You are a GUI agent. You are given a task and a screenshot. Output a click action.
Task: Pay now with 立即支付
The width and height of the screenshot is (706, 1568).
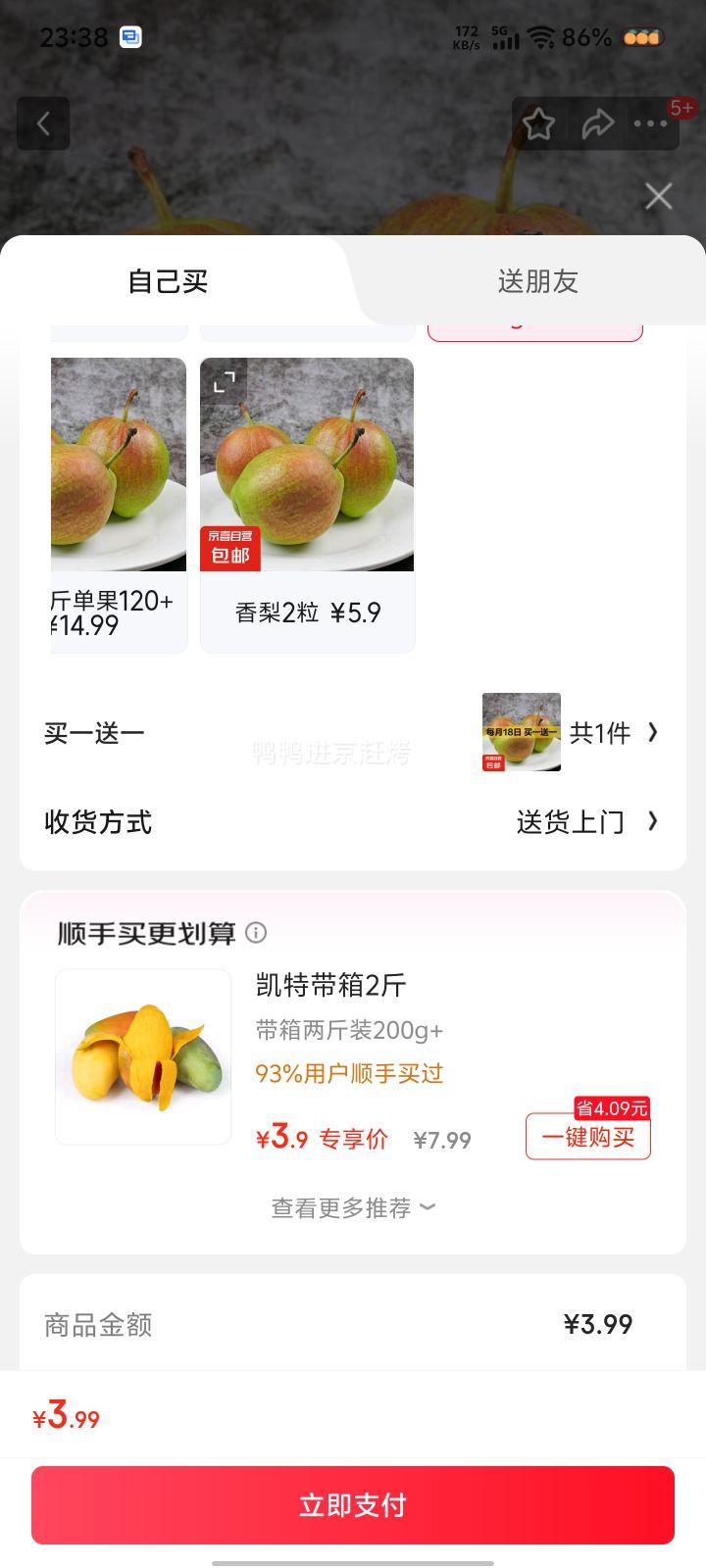(x=353, y=1504)
